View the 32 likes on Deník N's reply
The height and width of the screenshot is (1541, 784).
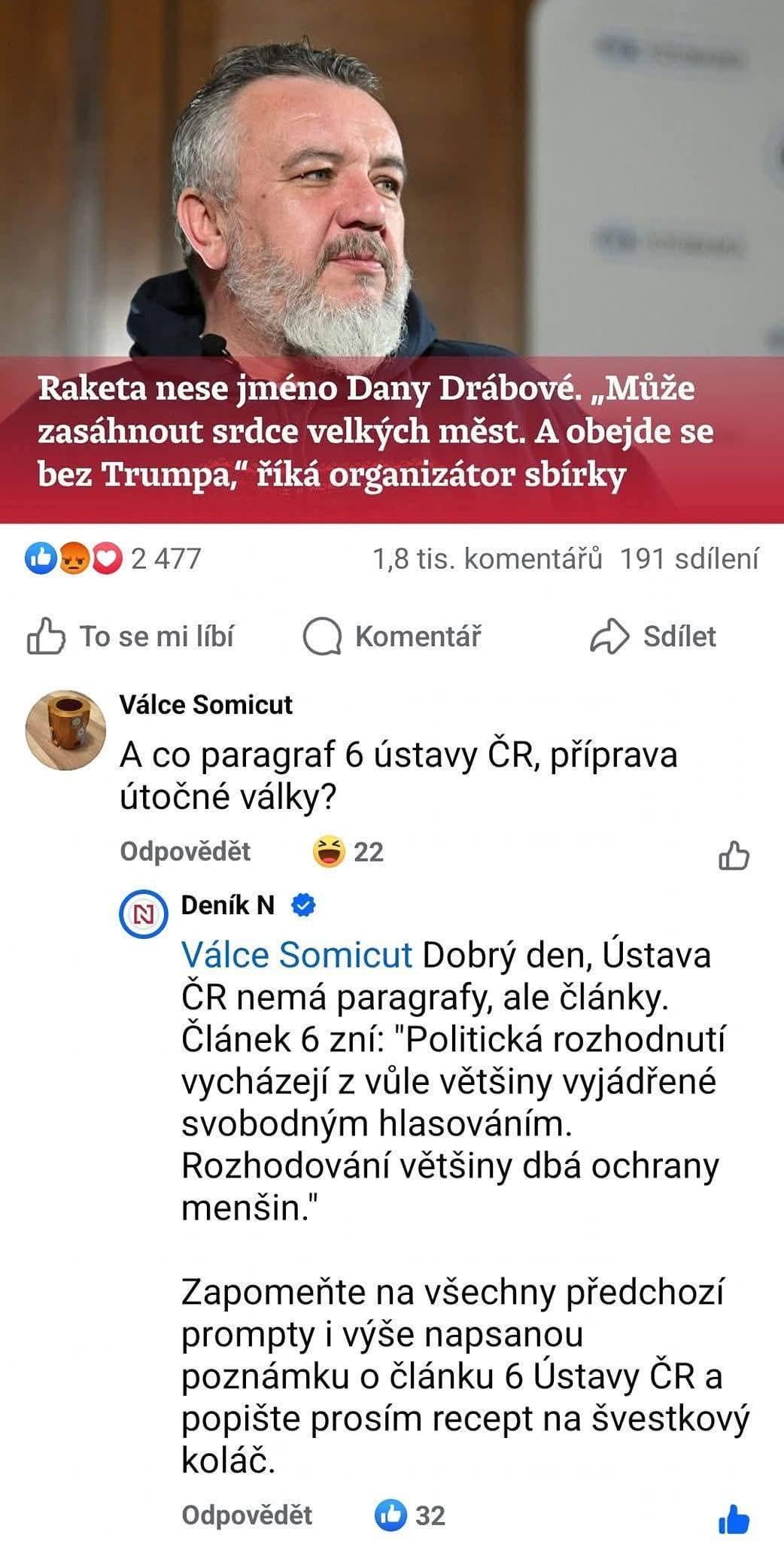410,1515
